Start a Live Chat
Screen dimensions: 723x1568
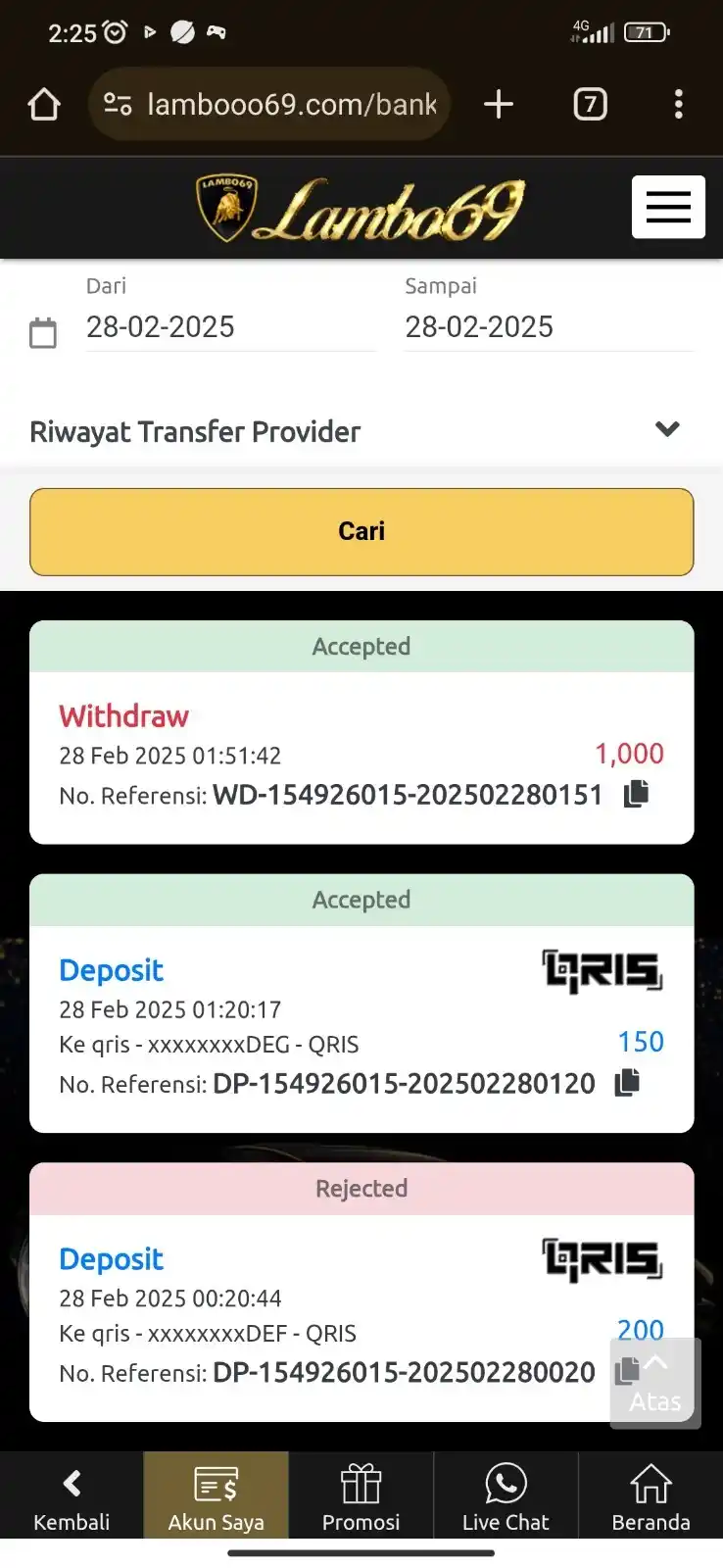(x=506, y=1497)
